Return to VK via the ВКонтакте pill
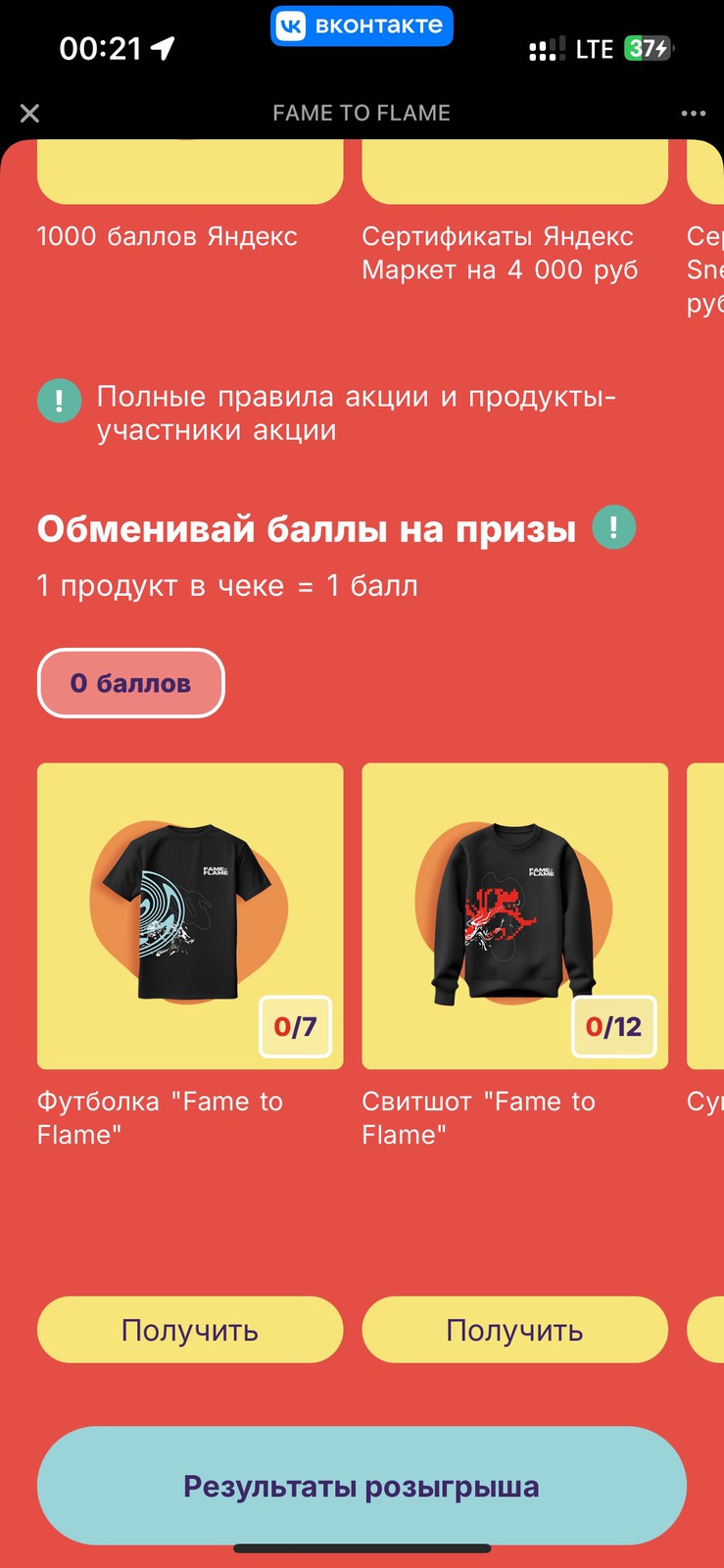This screenshot has height=1568, width=724. point(362,26)
